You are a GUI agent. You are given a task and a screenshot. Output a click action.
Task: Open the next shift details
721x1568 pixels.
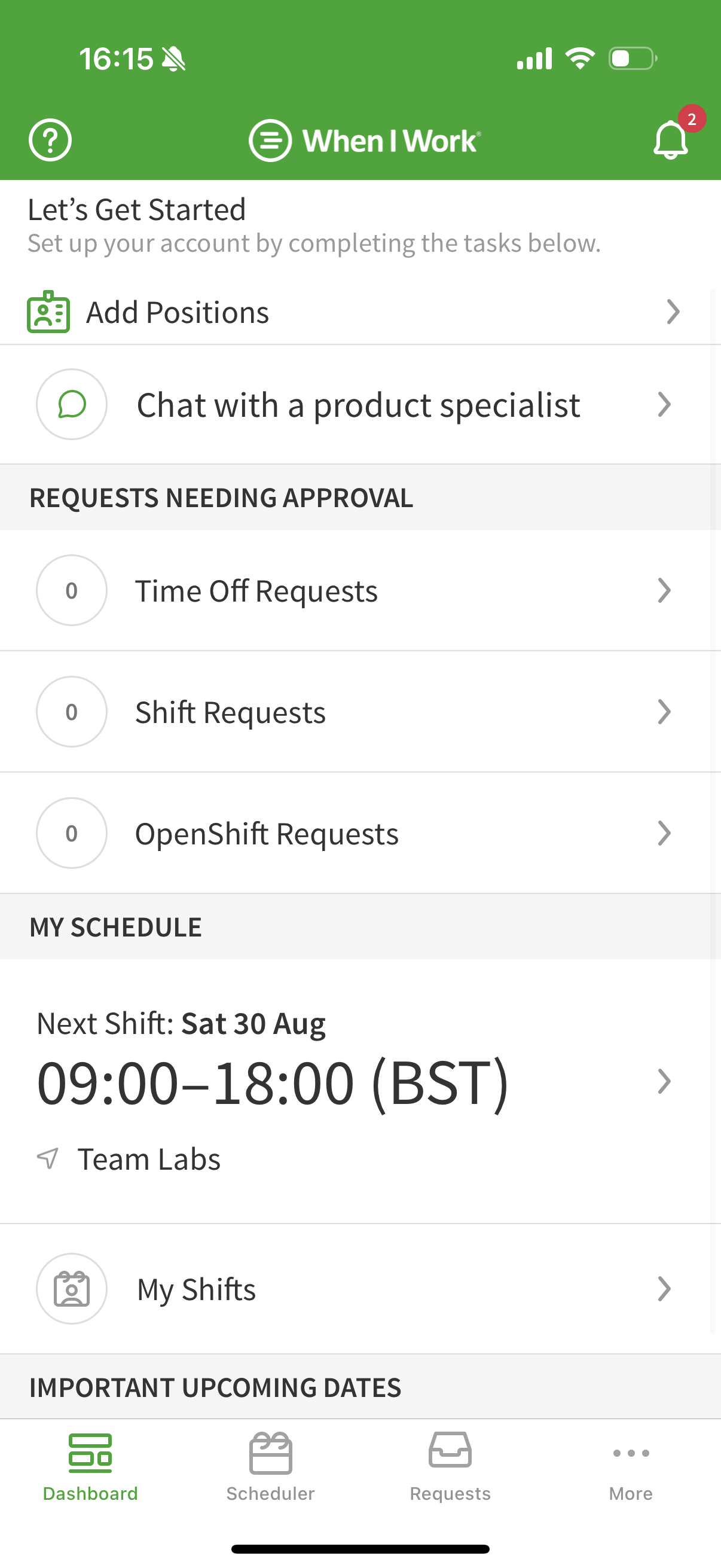[360, 1081]
